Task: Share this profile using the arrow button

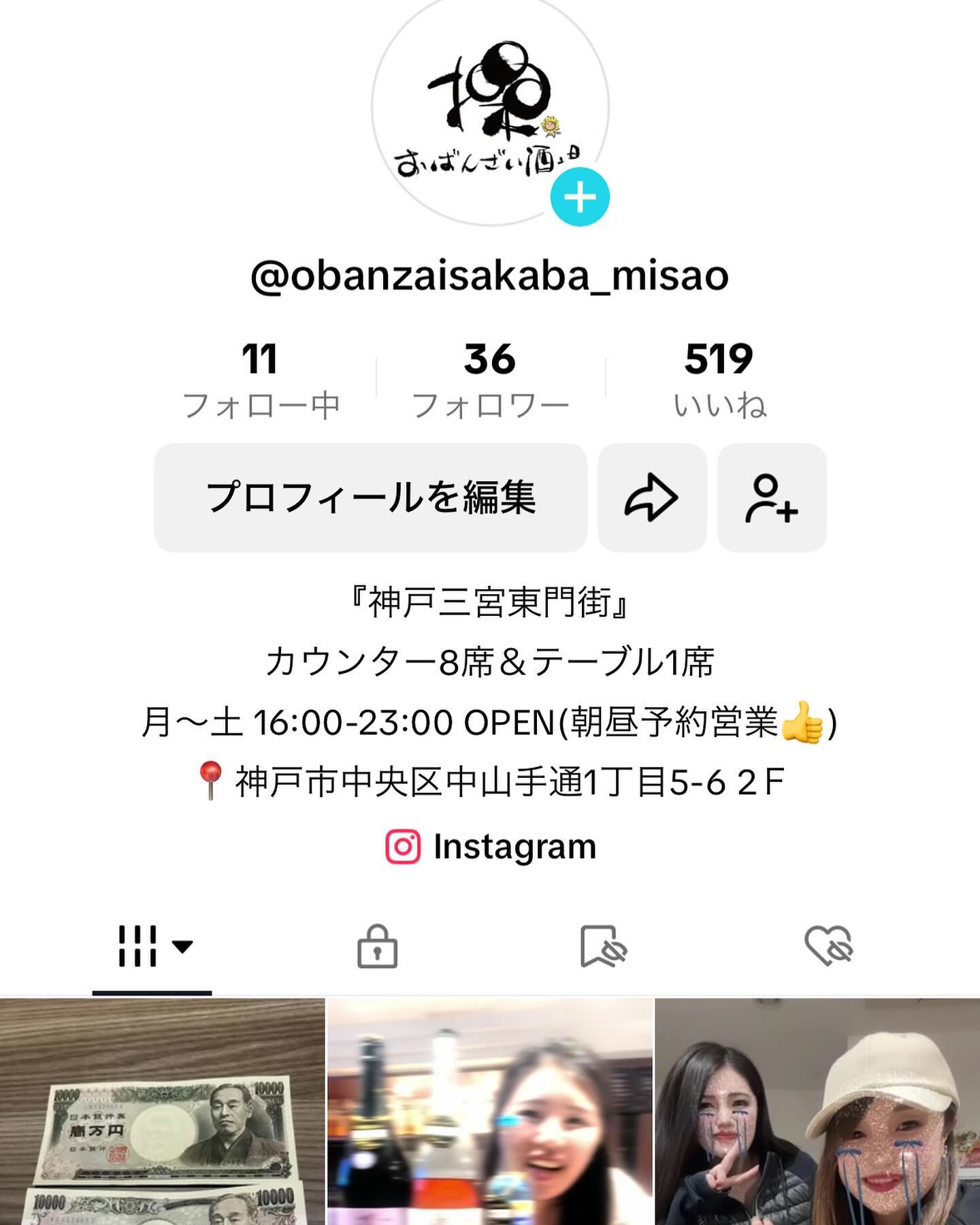Action: pyautogui.click(x=651, y=497)
